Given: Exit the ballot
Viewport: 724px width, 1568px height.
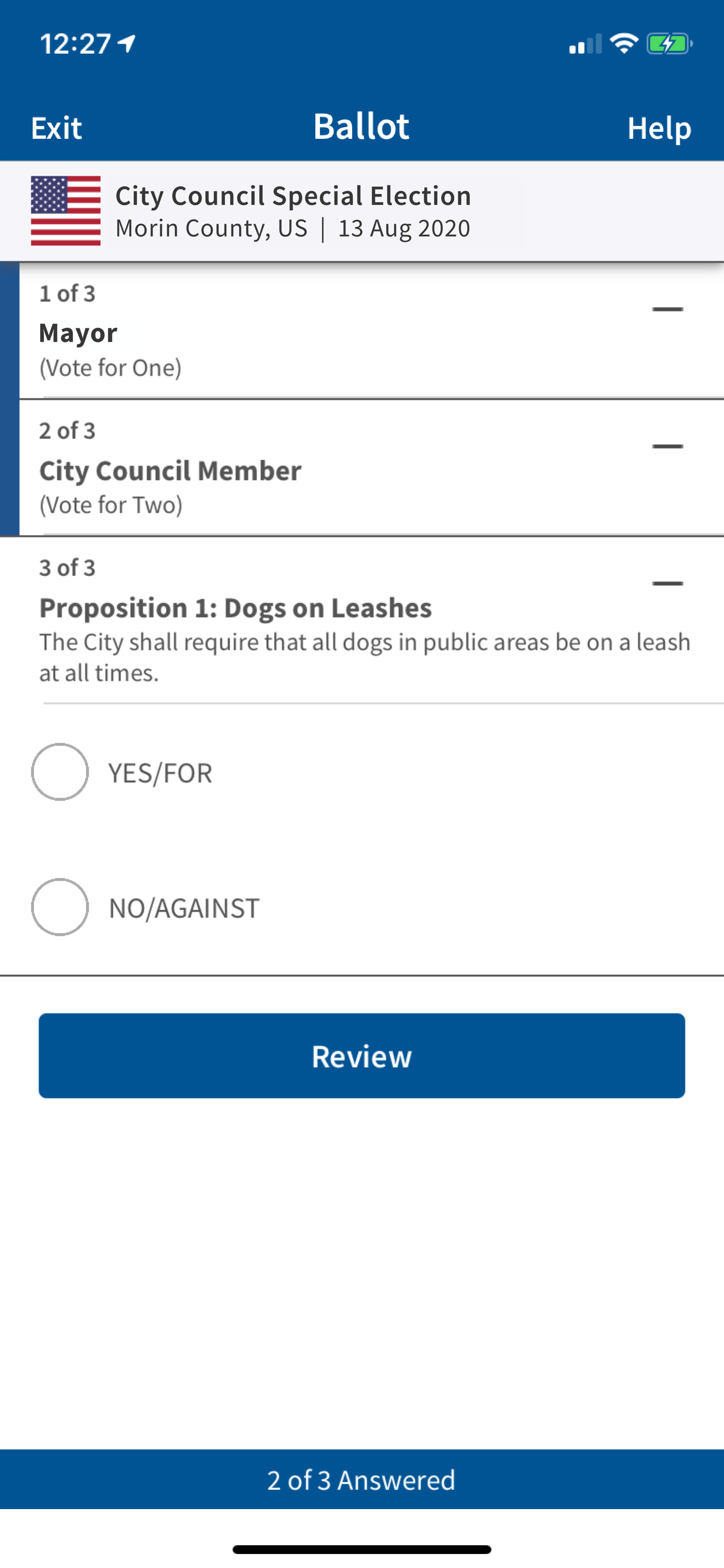Looking at the screenshot, I should coord(56,128).
